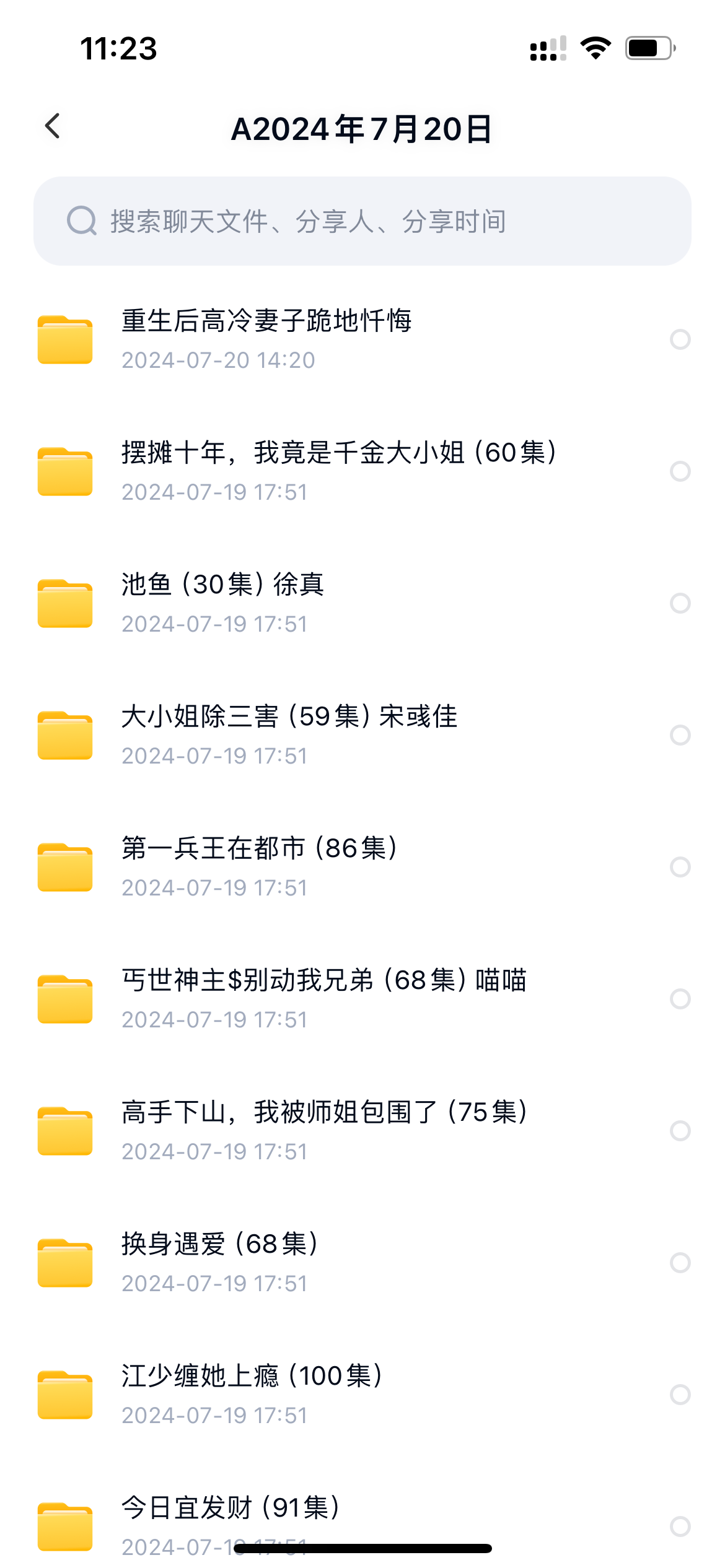
Task: Go back using the top-left arrow
Action: pyautogui.click(x=53, y=127)
